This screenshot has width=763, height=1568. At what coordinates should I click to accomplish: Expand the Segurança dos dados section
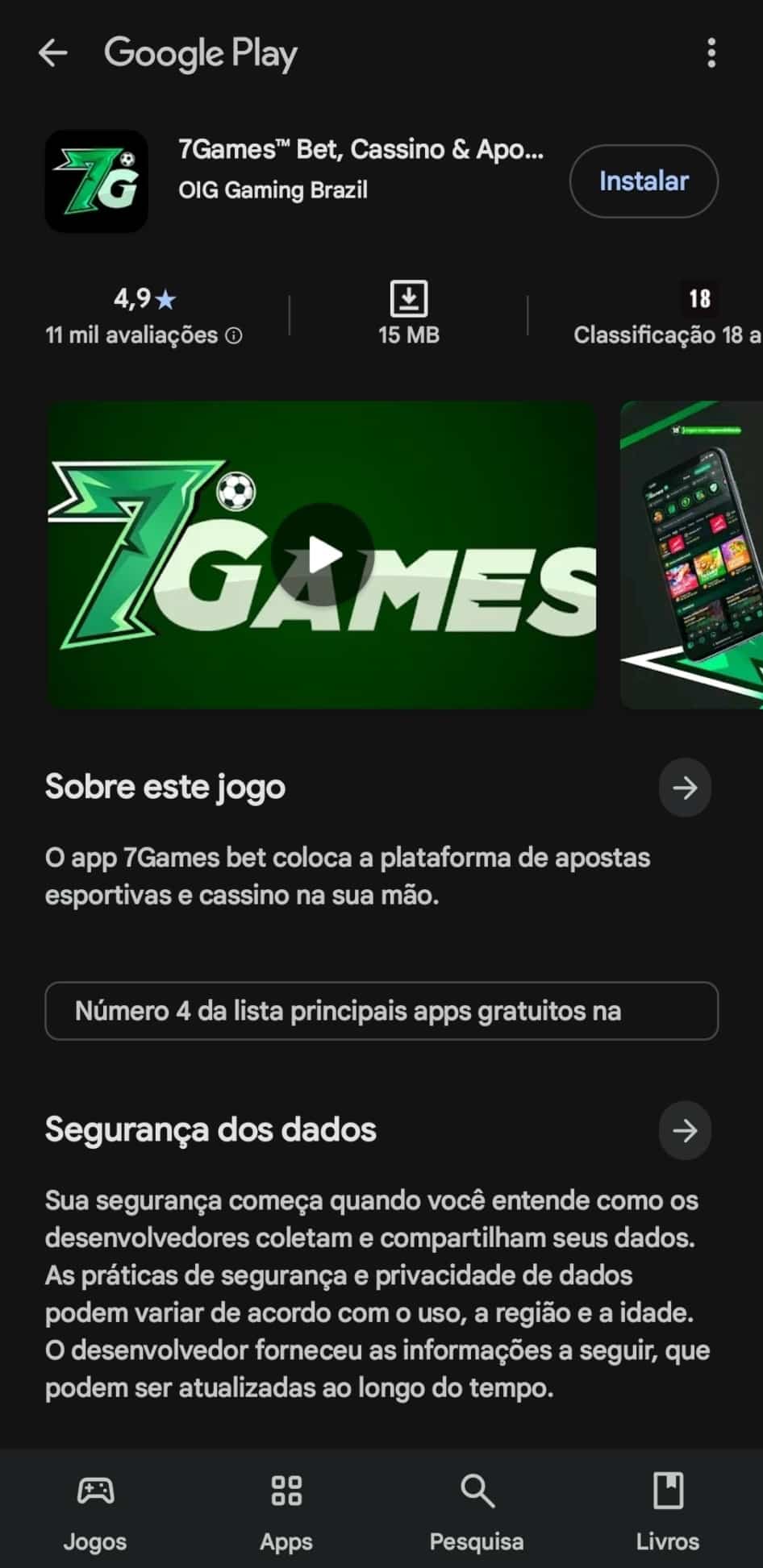click(x=685, y=1130)
